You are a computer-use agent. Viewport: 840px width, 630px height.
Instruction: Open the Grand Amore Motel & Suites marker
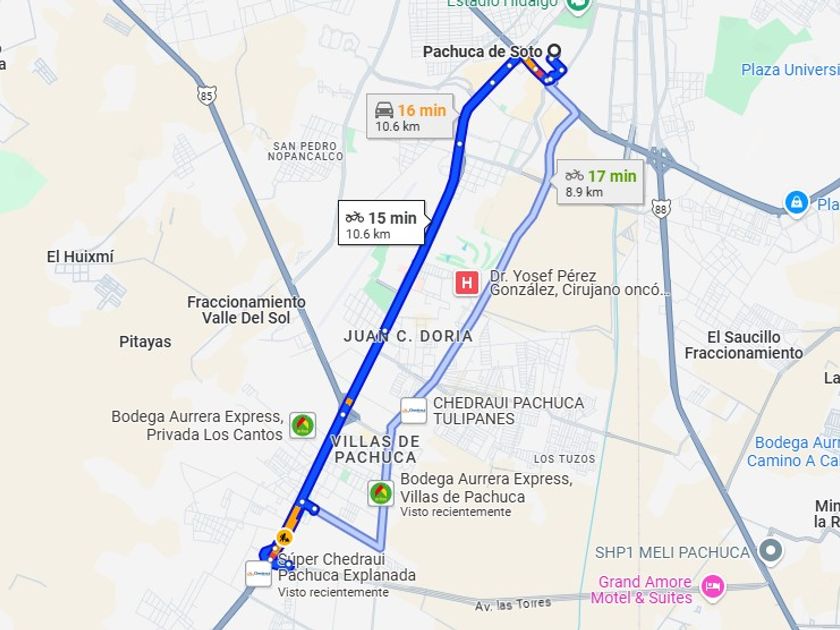pos(712,588)
